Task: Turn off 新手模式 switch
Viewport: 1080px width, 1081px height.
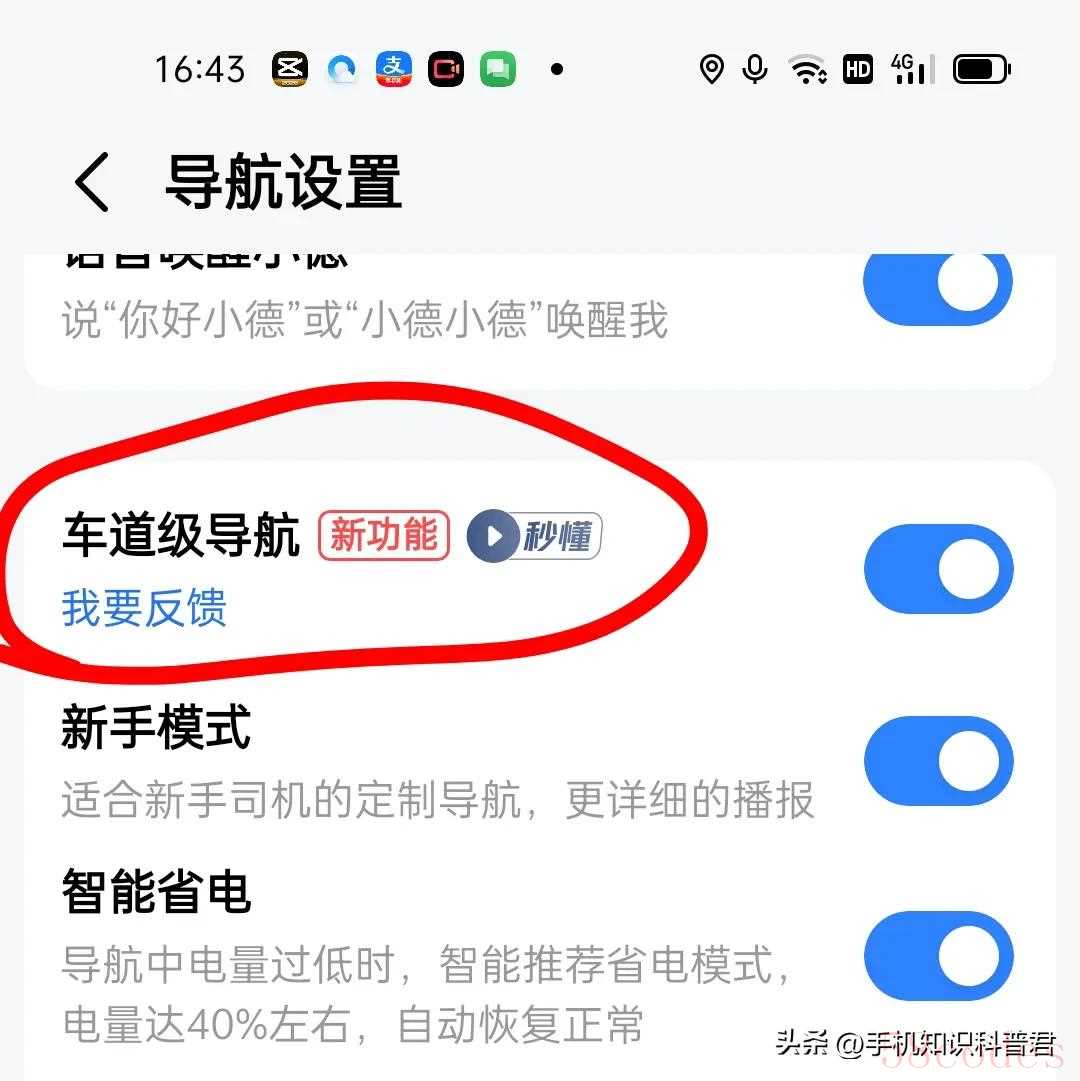Action: [938, 761]
